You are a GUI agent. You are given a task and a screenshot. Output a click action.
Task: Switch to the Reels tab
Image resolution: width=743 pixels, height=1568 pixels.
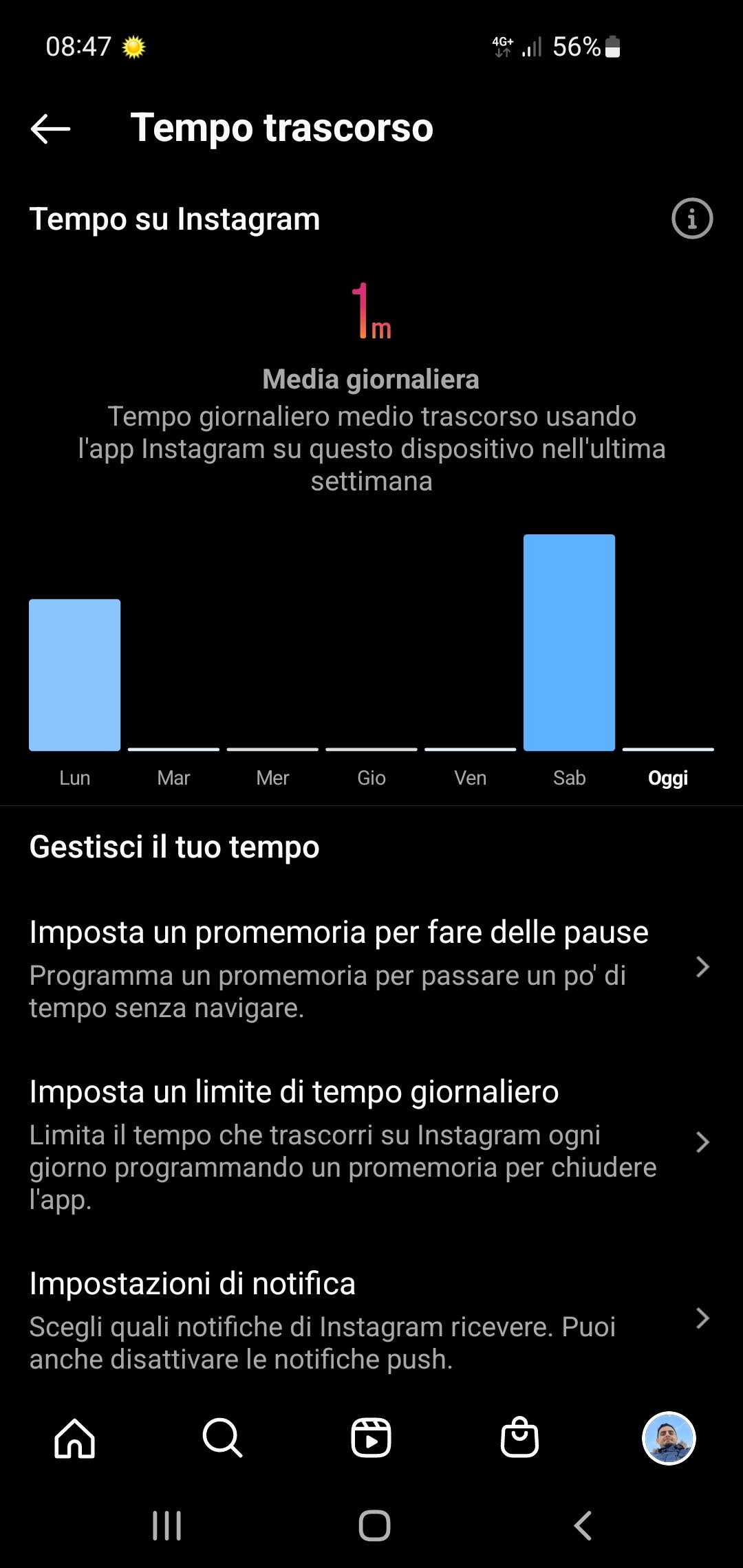pyautogui.click(x=371, y=1438)
